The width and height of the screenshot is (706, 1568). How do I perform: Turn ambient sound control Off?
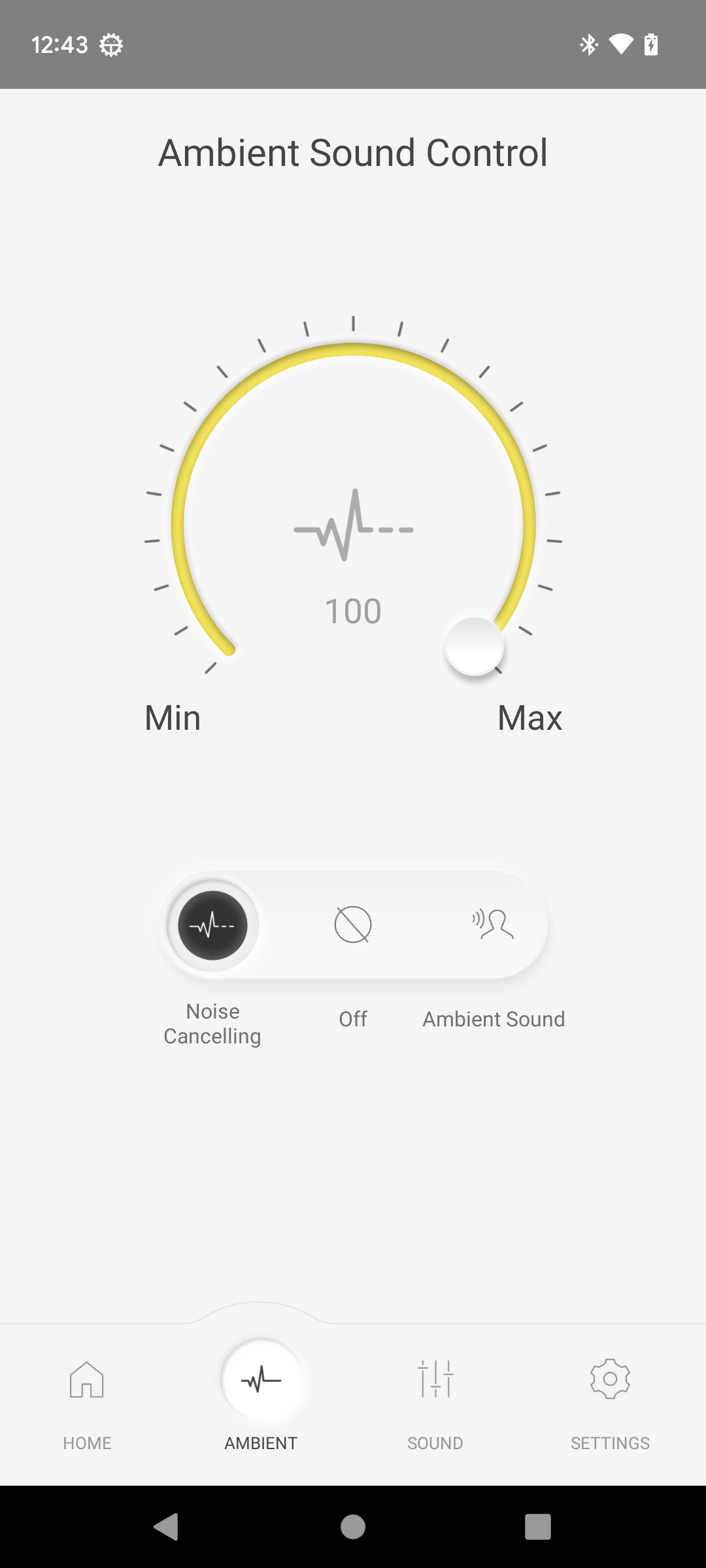pyautogui.click(x=353, y=925)
